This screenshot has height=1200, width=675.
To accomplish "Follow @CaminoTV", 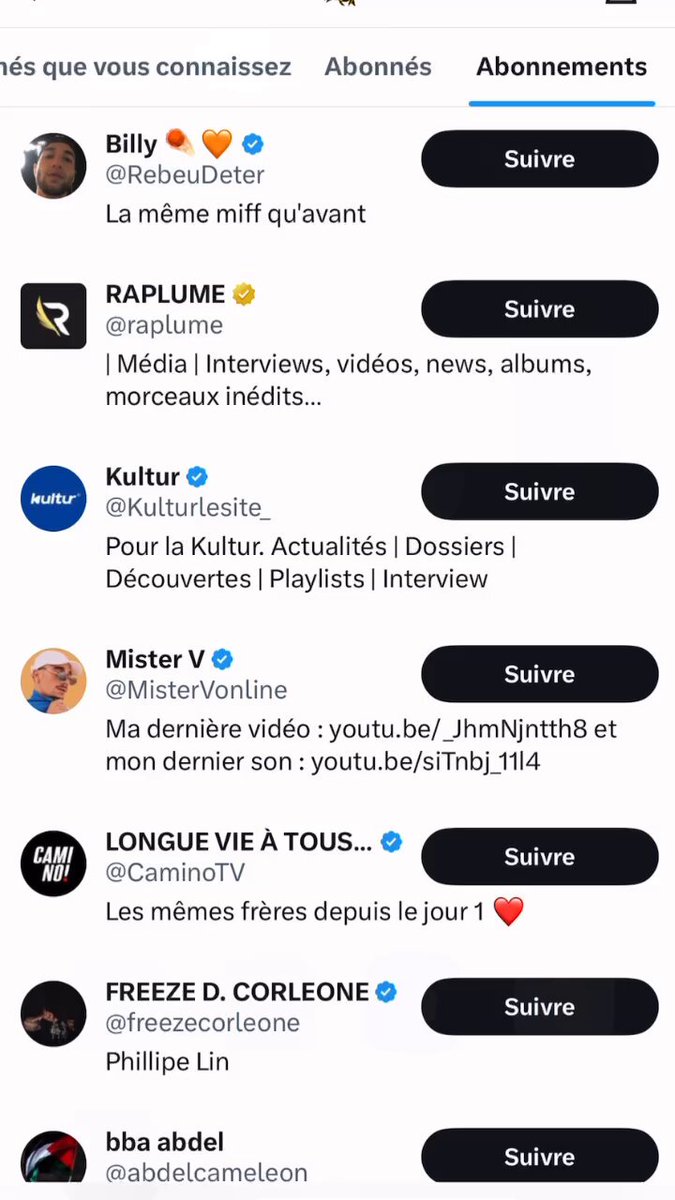I will tap(539, 857).
